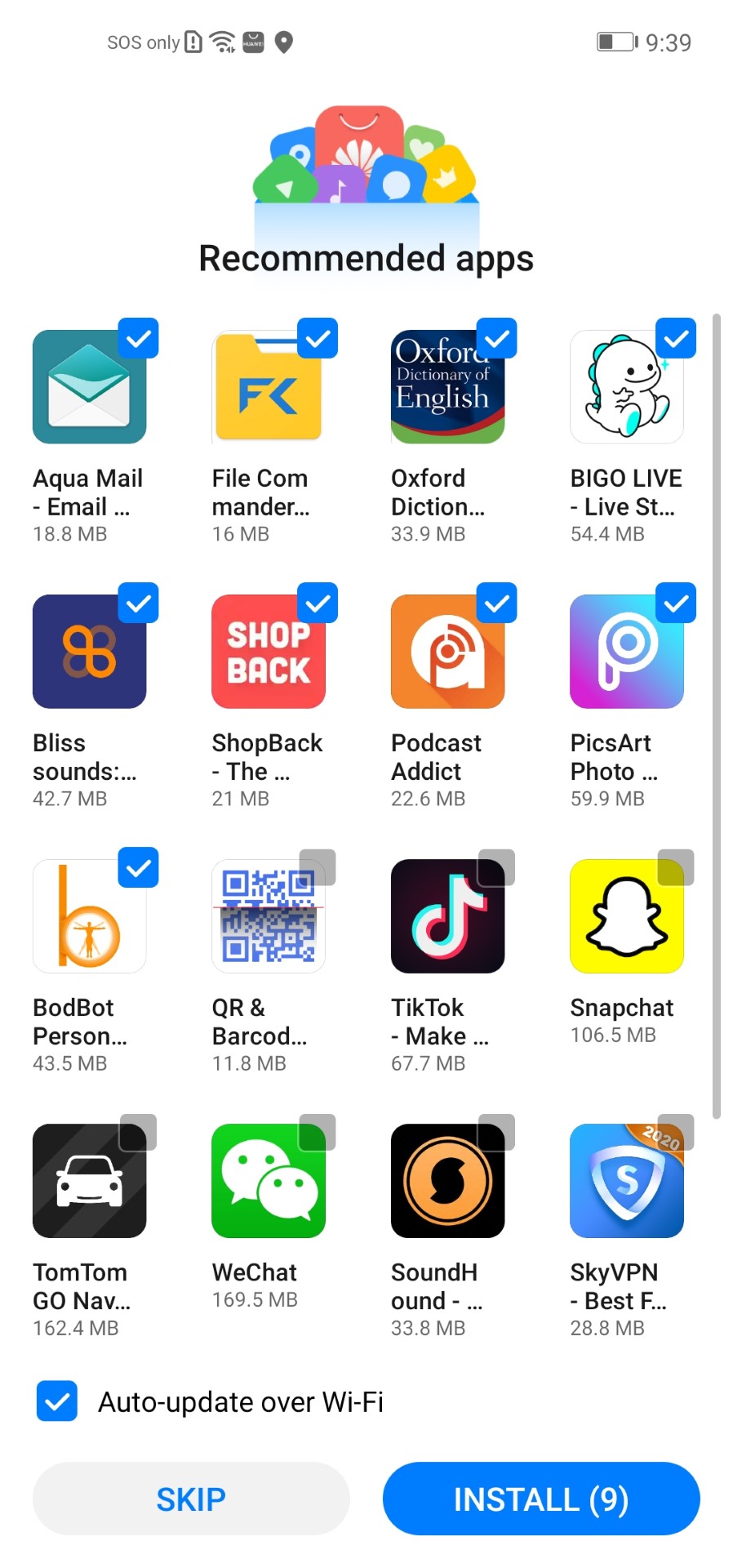Uncheck Bliss sounds app
Viewport: 733px width, 1568px height.
pyautogui.click(x=139, y=603)
